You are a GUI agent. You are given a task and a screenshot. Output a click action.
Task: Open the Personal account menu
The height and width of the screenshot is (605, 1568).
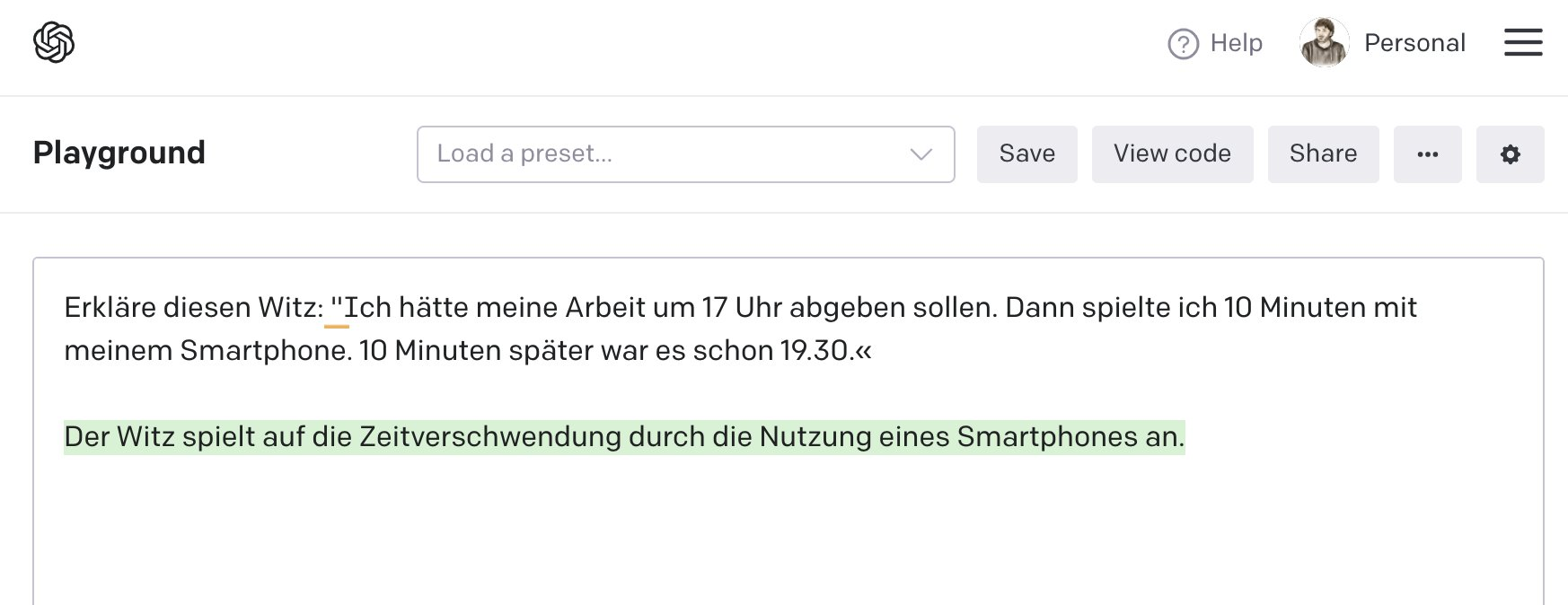pyautogui.click(x=1383, y=43)
